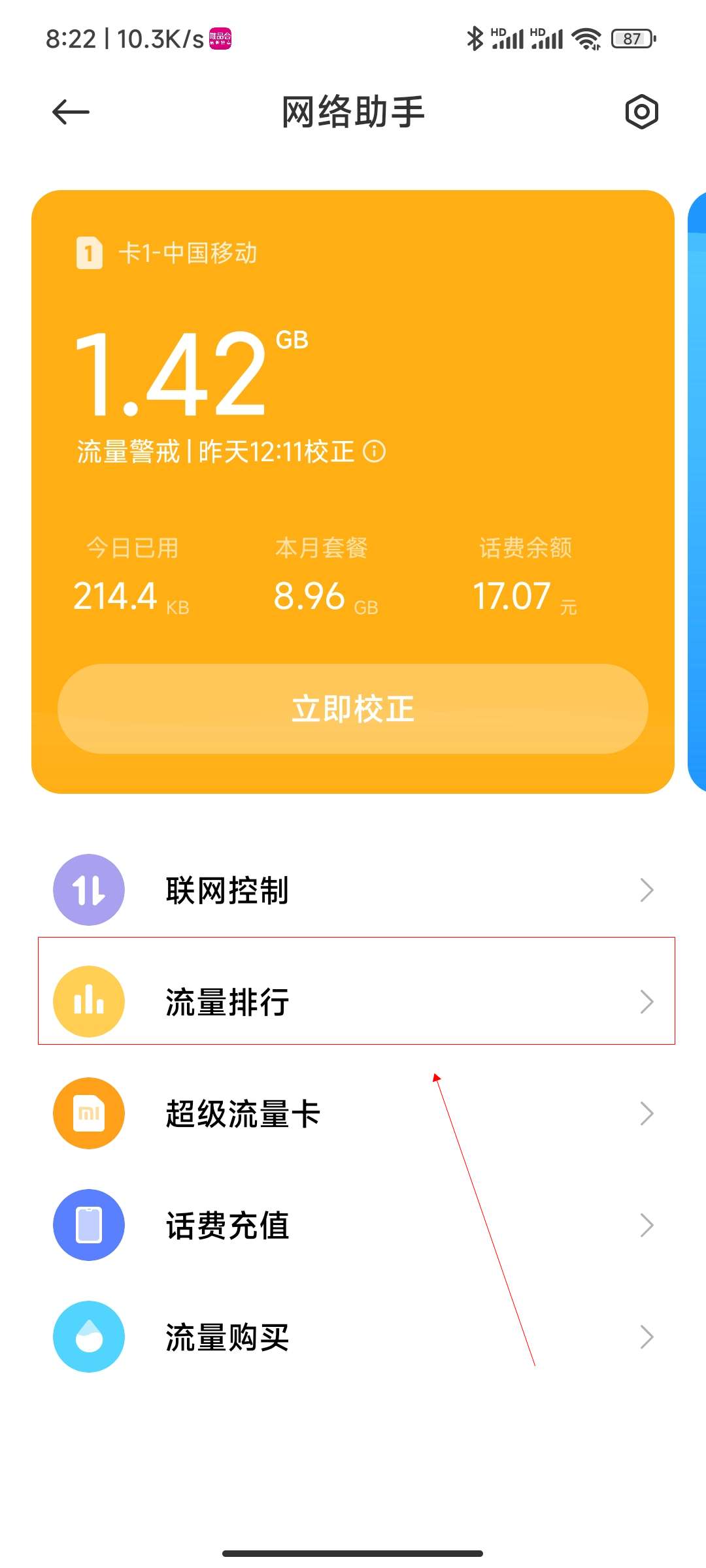The height and width of the screenshot is (1568, 706).
Task: Tap the info icon beside 昨天12:11校正
Action: pos(375,451)
